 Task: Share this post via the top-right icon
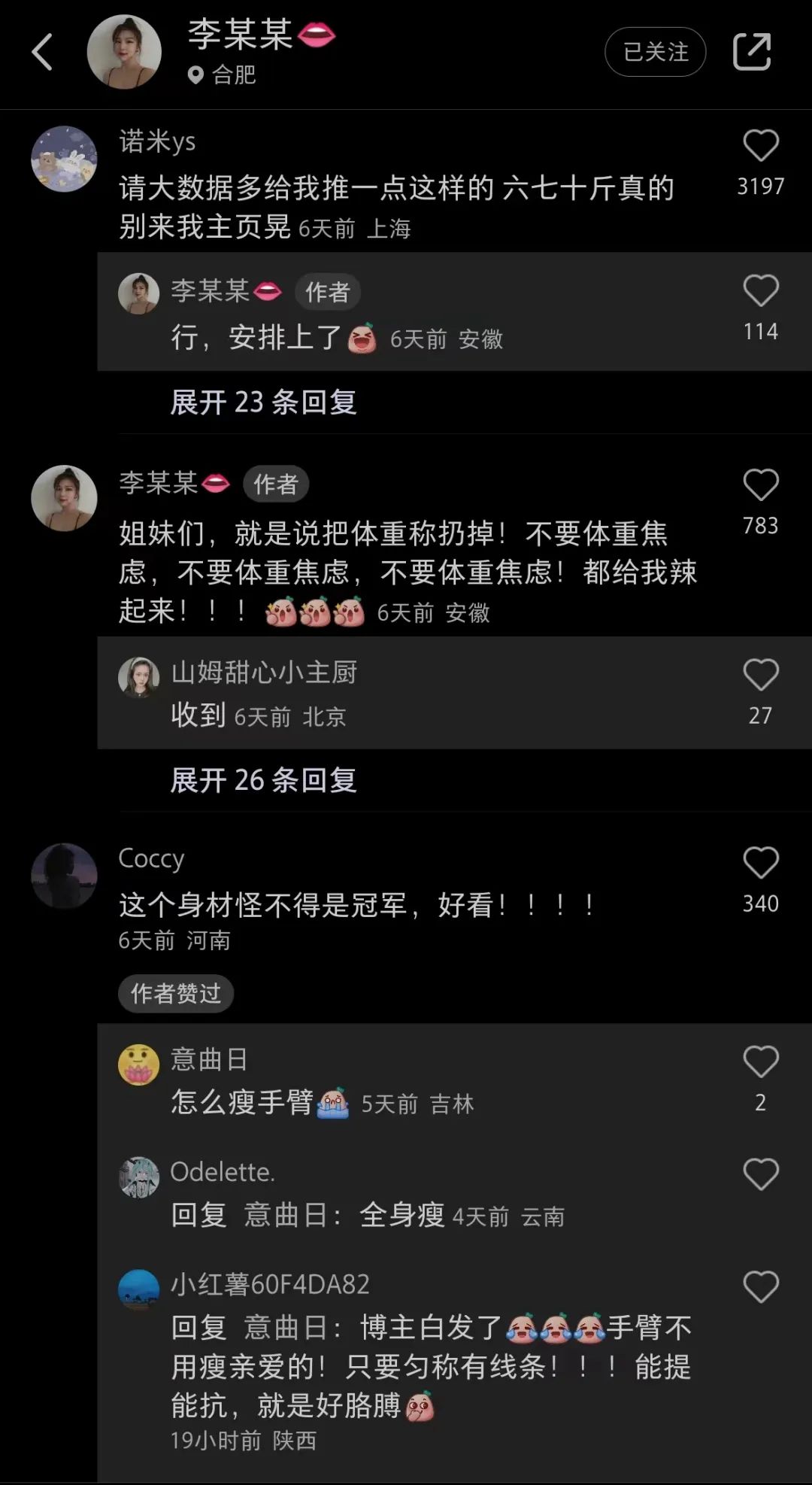click(752, 52)
